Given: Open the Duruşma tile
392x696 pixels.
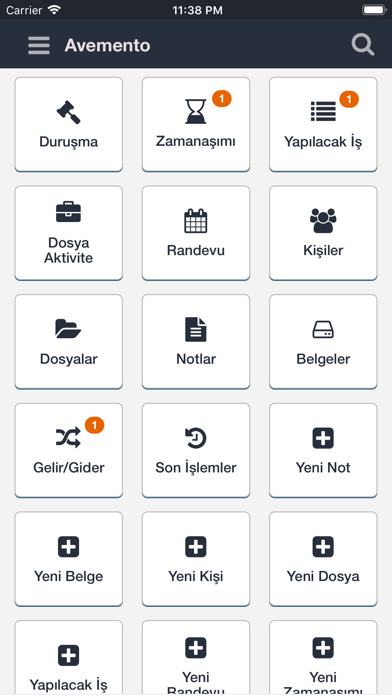Looking at the screenshot, I should click(x=69, y=124).
